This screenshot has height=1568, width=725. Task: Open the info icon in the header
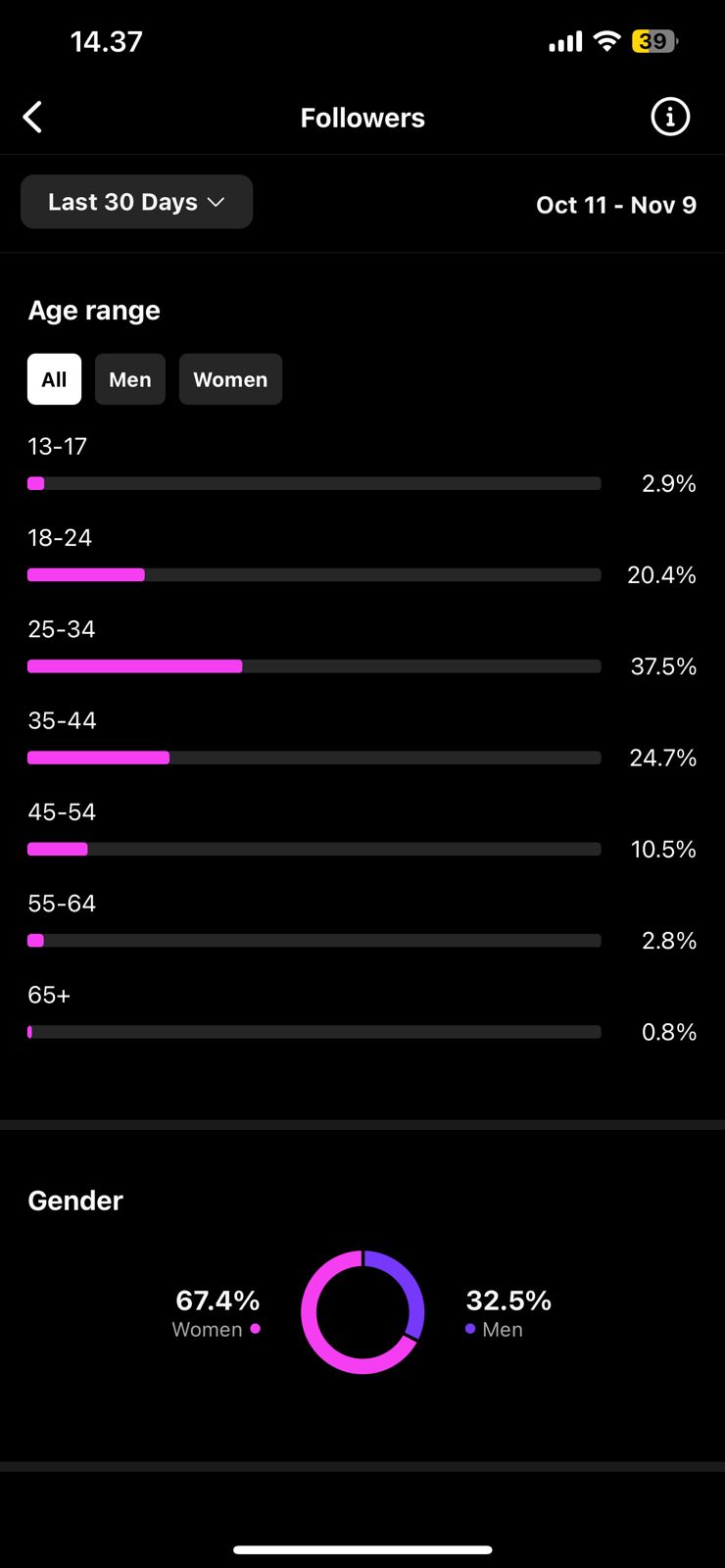click(x=670, y=118)
